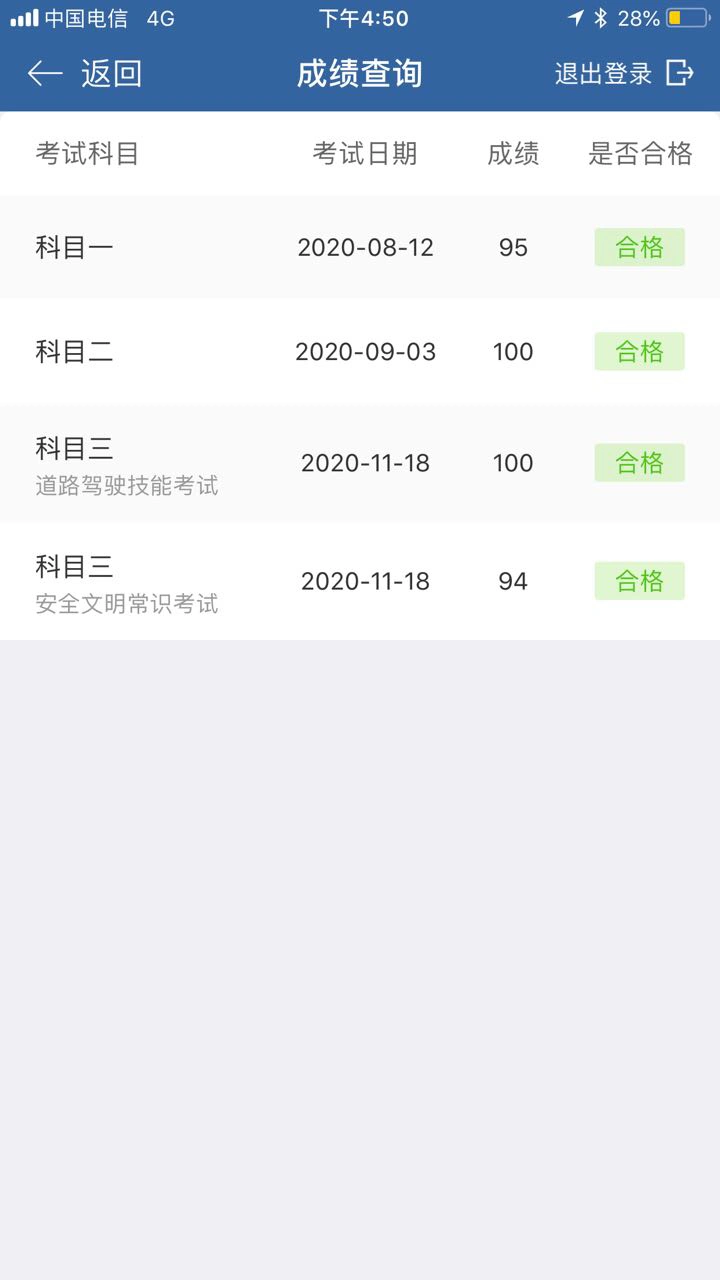This screenshot has width=720, height=1280.
Task: Go back using the 返回 button
Action: pos(85,74)
